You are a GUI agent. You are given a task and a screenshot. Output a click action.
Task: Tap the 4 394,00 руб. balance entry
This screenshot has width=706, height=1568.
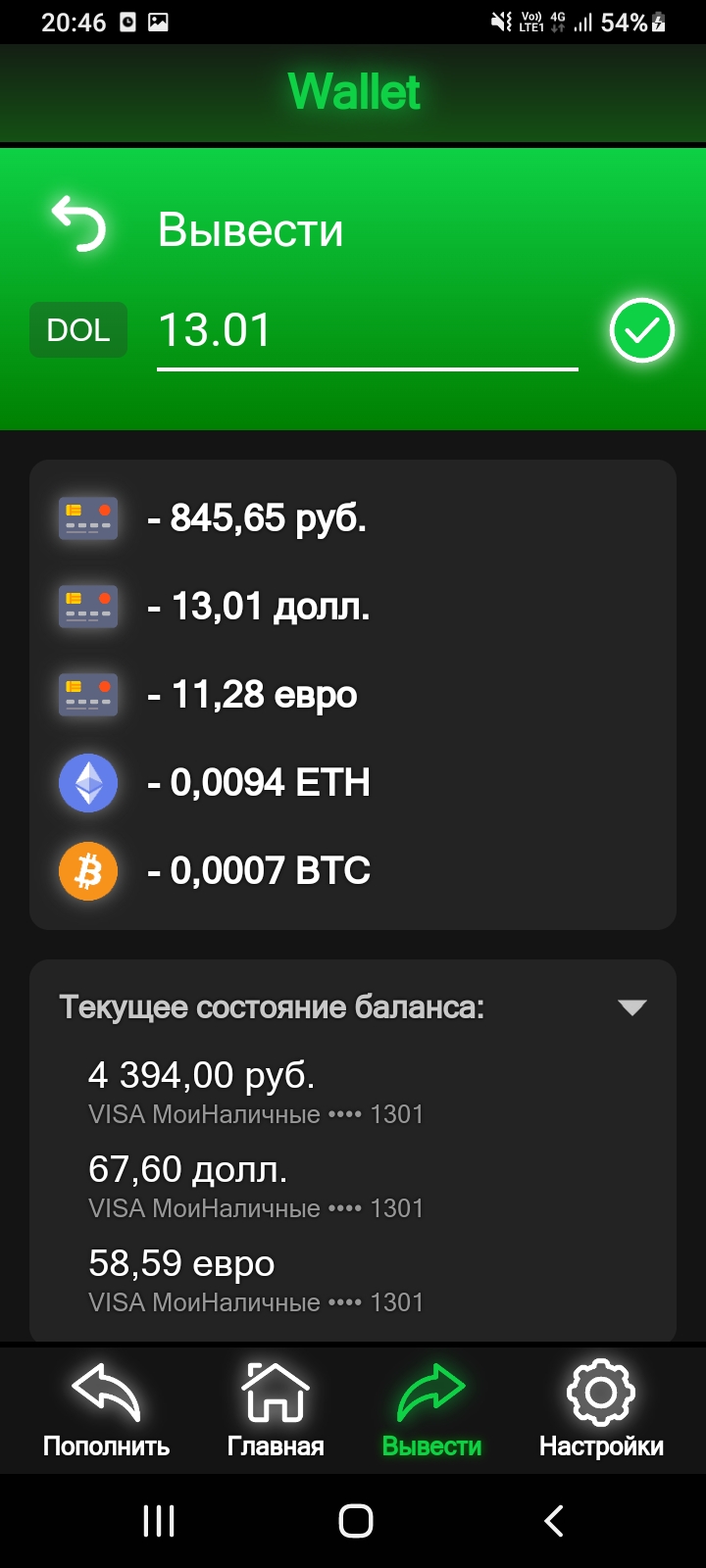pyautogui.click(x=201, y=1074)
